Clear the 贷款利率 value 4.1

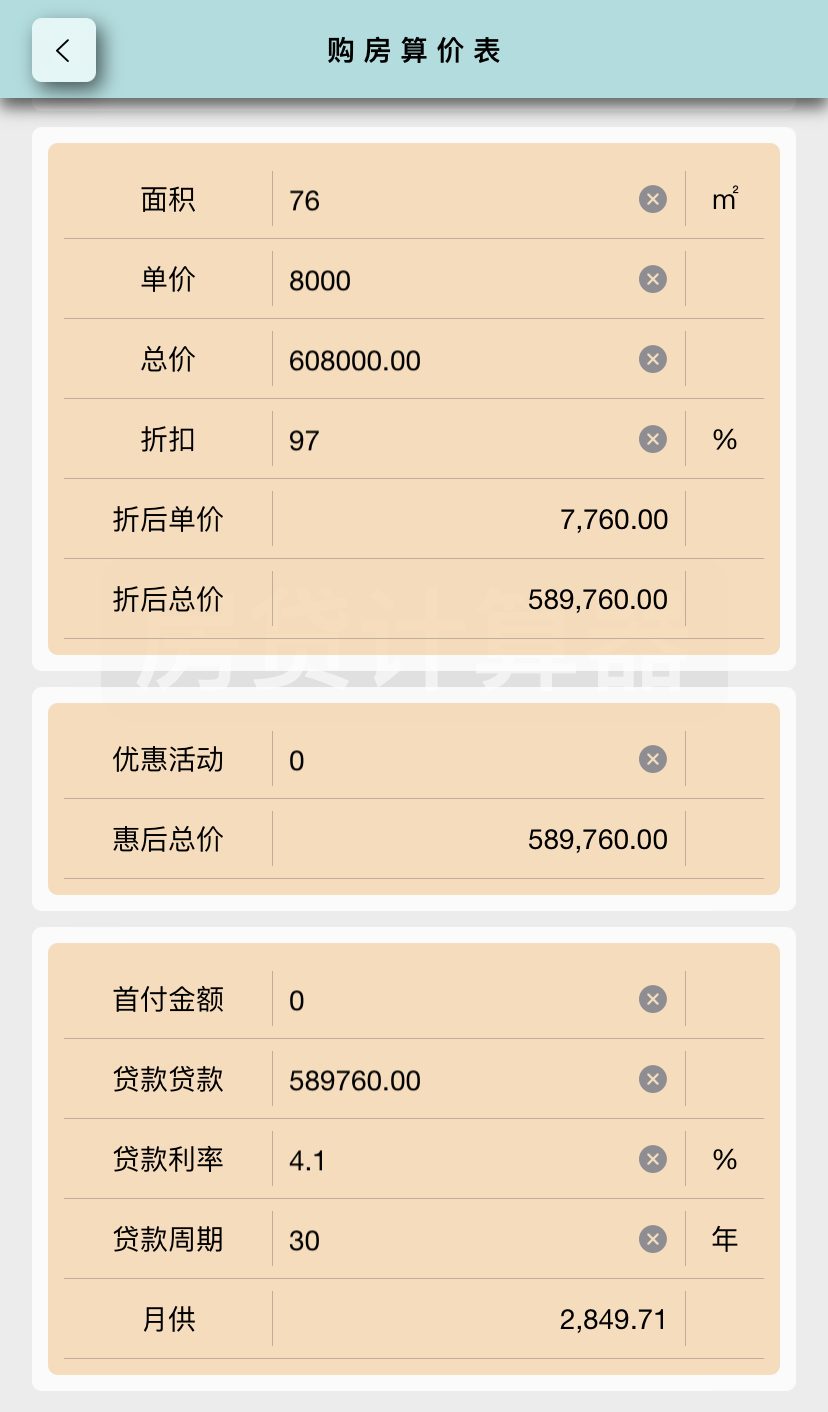click(653, 1159)
